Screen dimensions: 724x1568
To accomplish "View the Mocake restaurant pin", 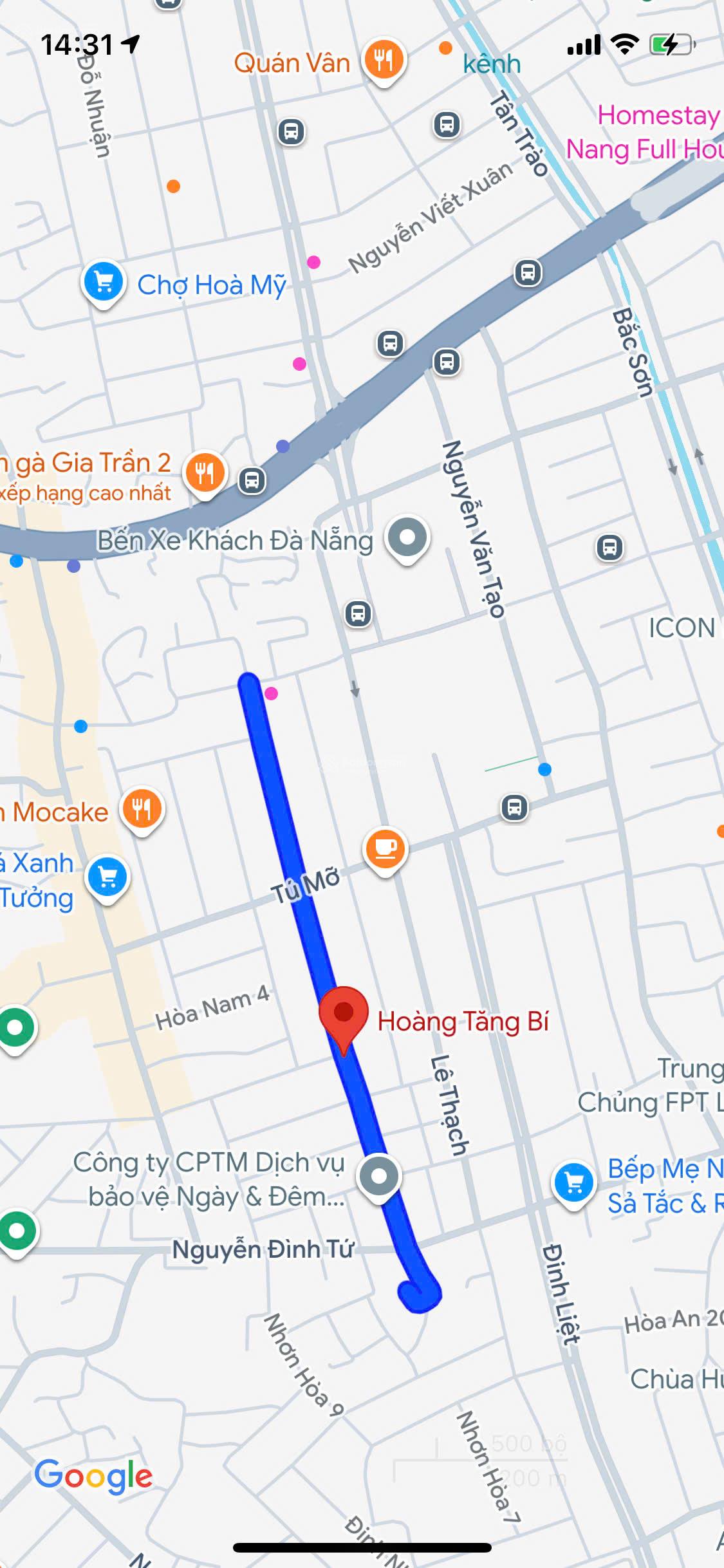I will [x=142, y=810].
